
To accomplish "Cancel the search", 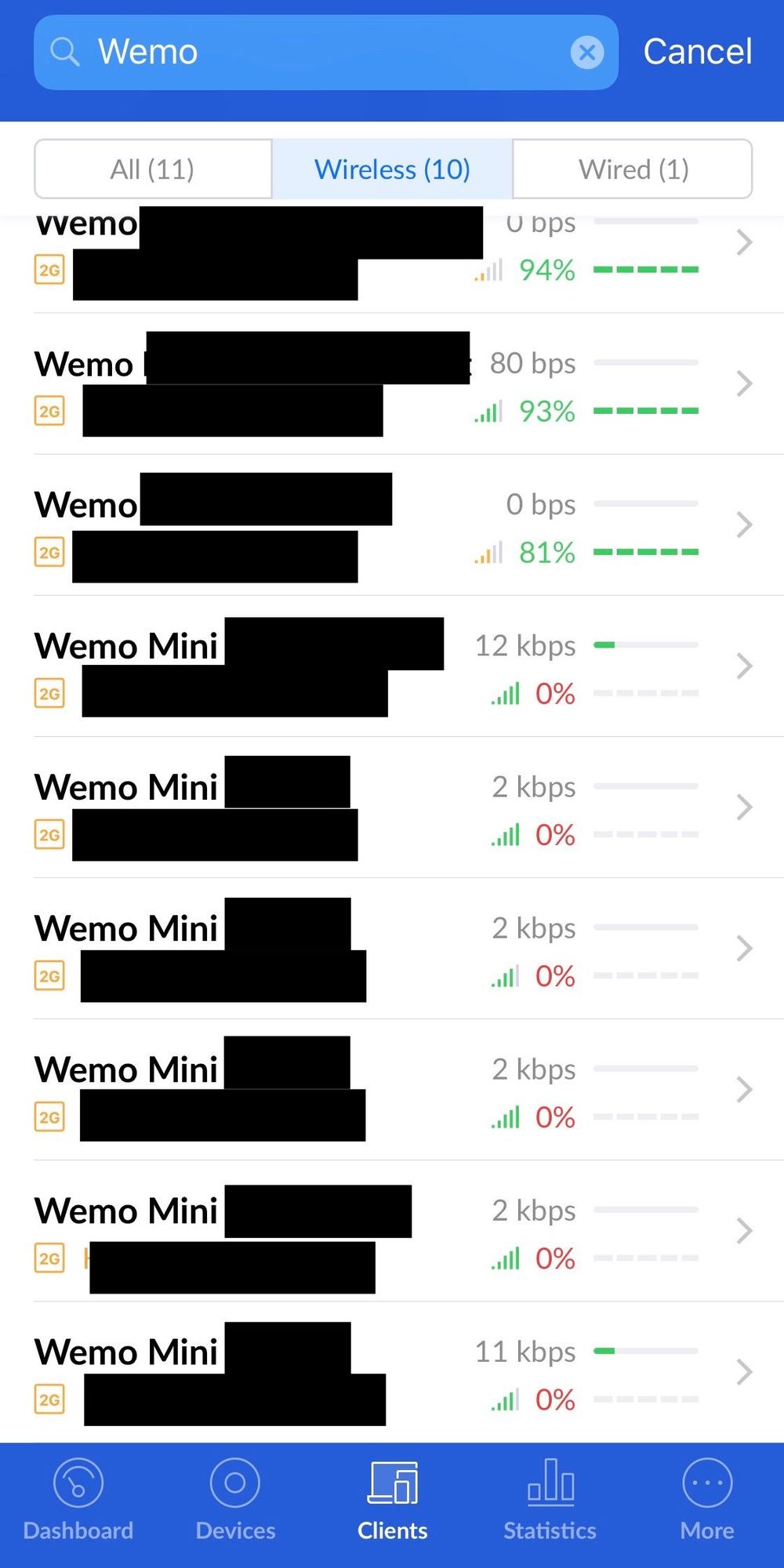I will [697, 53].
